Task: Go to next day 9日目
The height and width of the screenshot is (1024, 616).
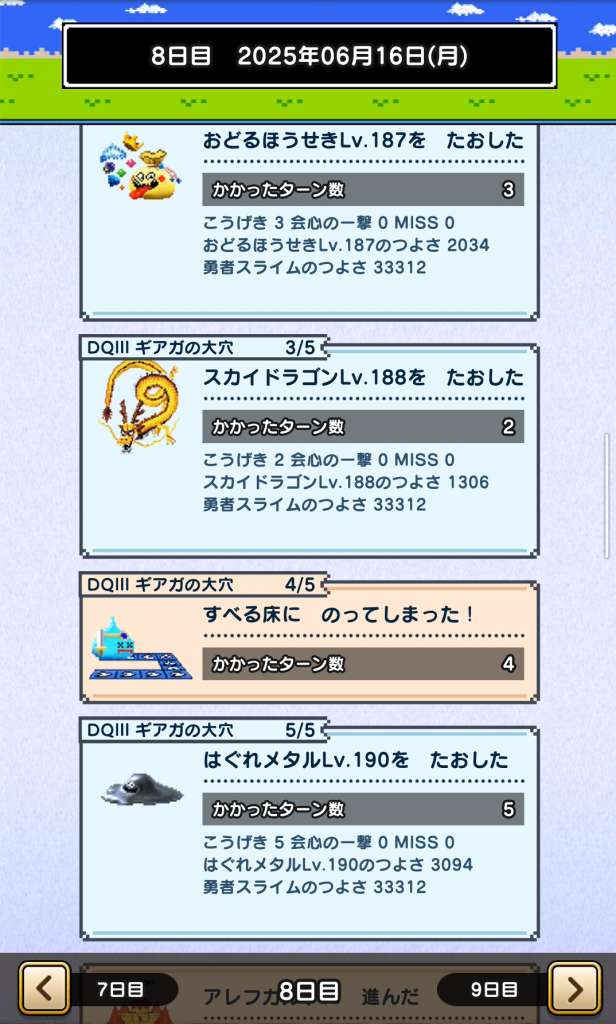Action: [575, 989]
